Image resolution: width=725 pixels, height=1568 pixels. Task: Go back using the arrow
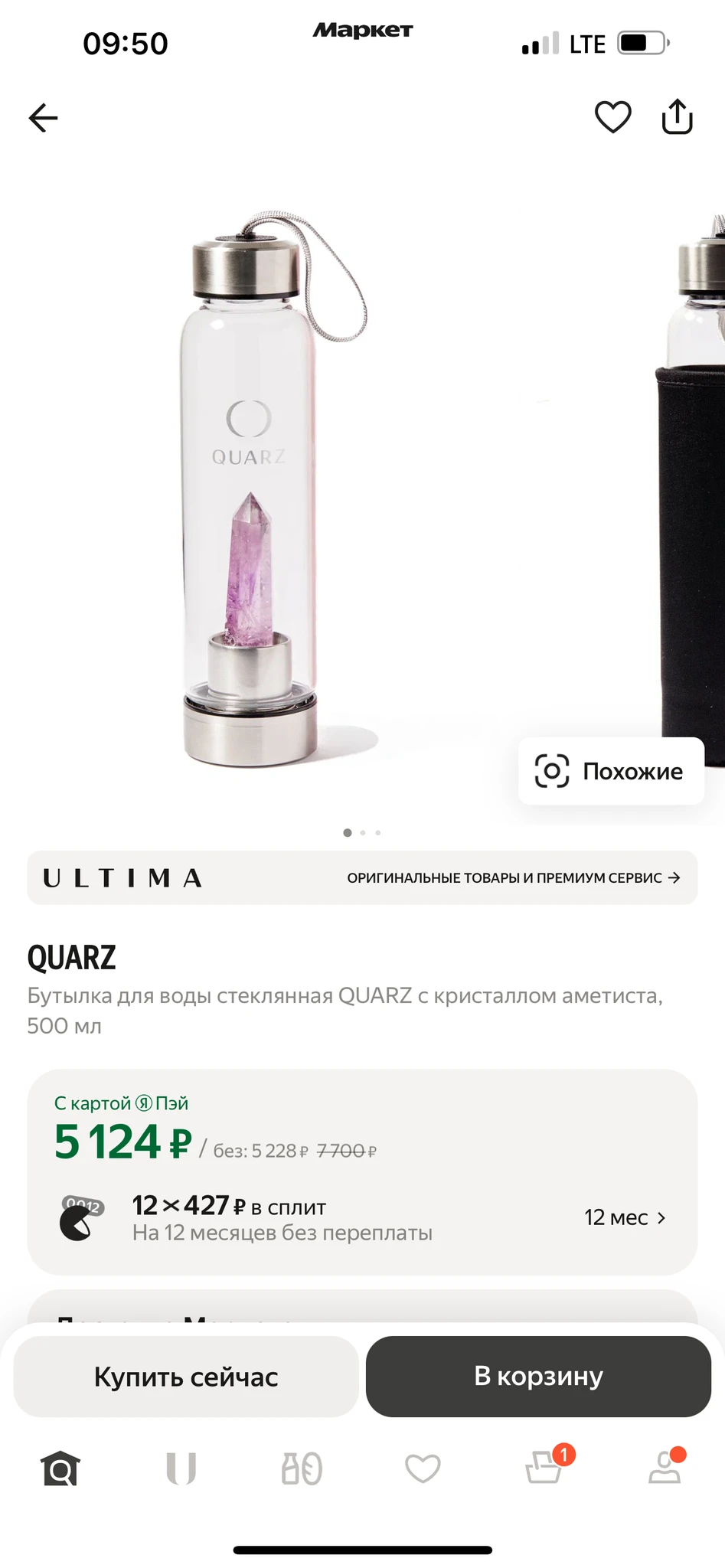pos(44,118)
